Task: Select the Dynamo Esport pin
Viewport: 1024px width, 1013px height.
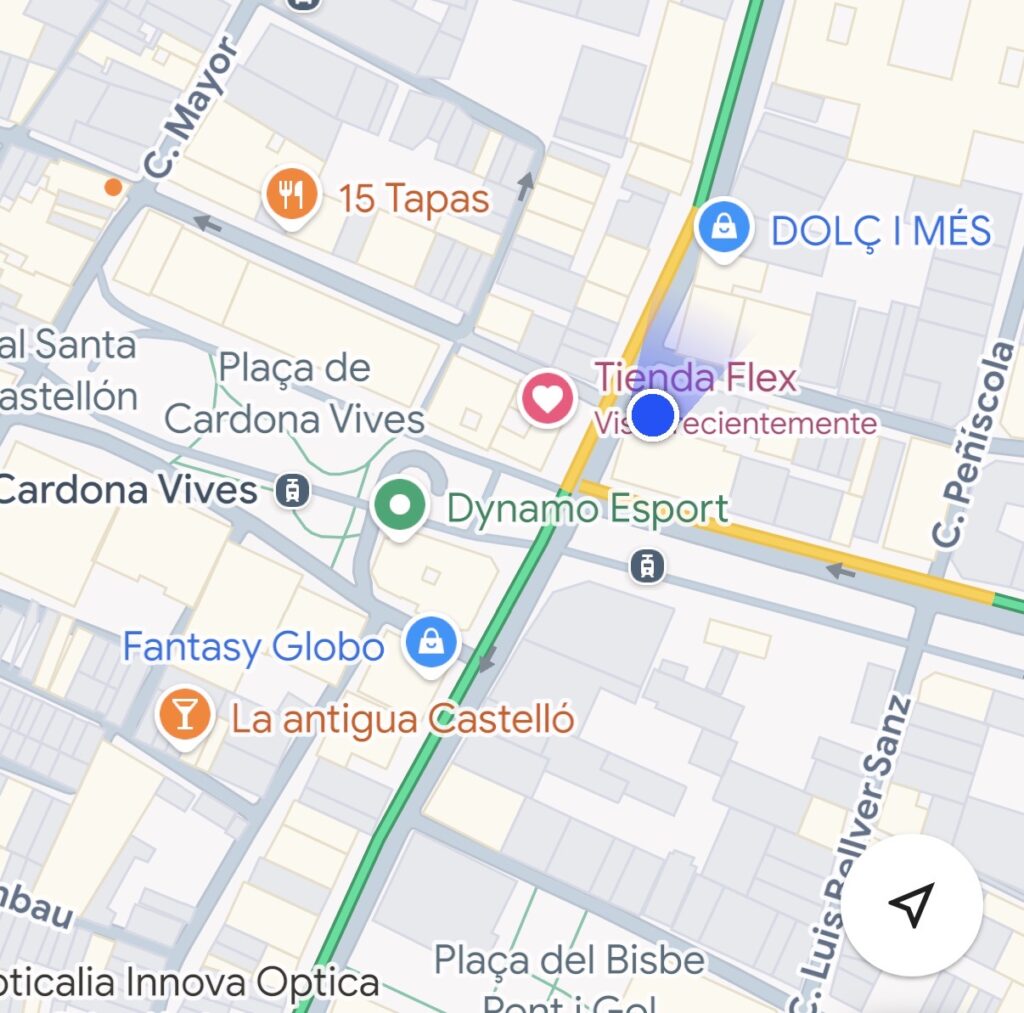Action: pyautogui.click(x=400, y=507)
